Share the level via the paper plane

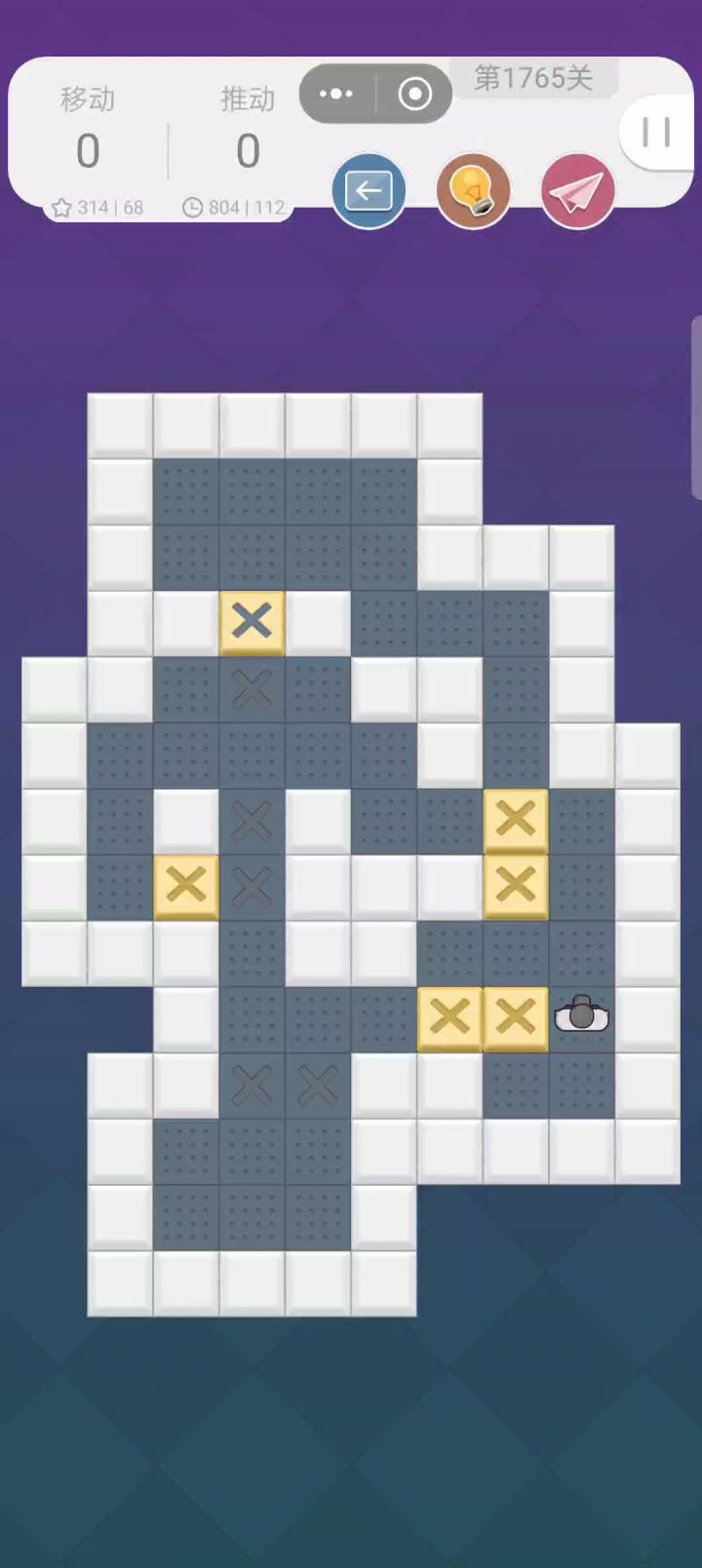578,191
